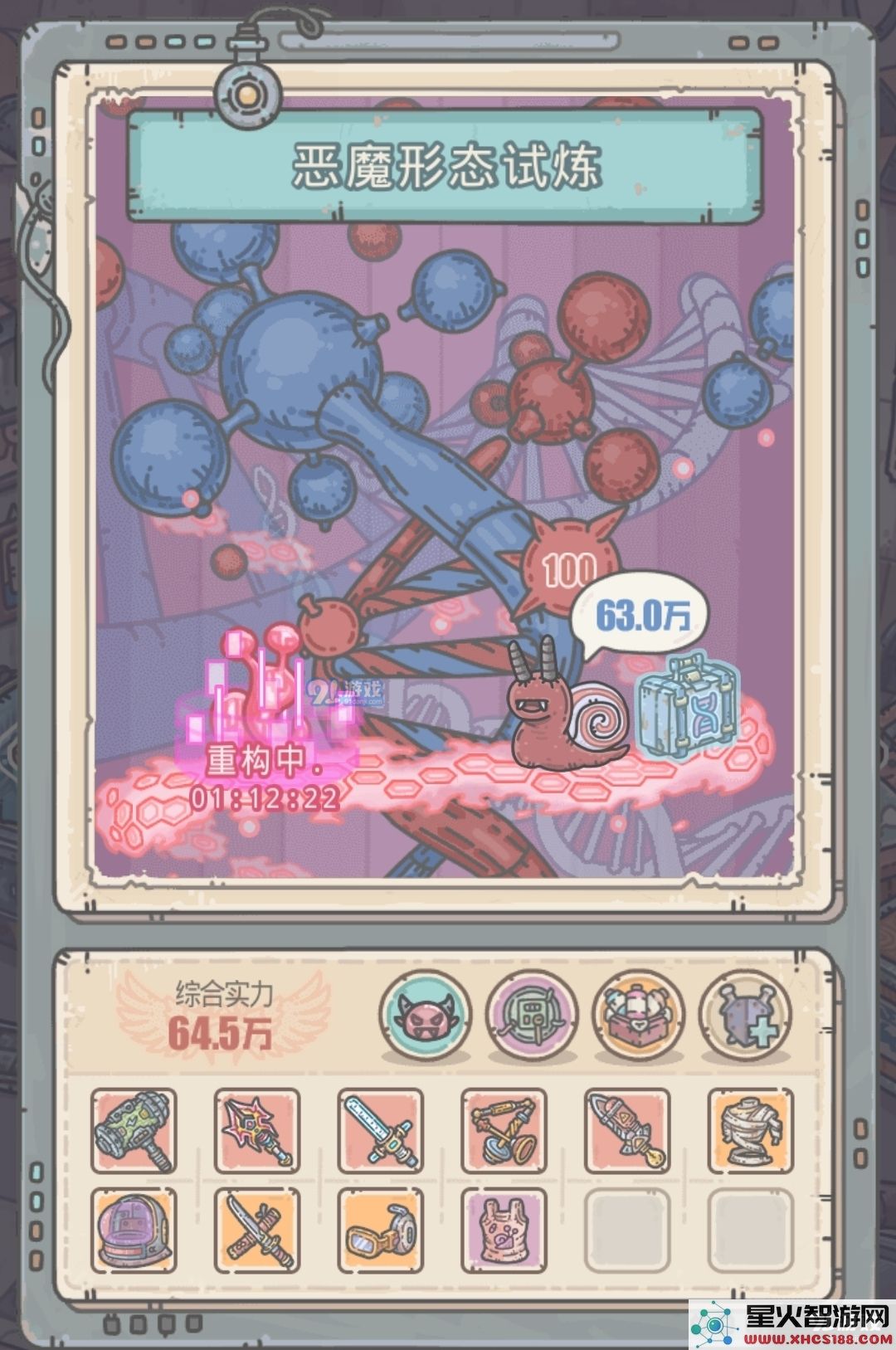Open the purple device round icon

point(532,1016)
